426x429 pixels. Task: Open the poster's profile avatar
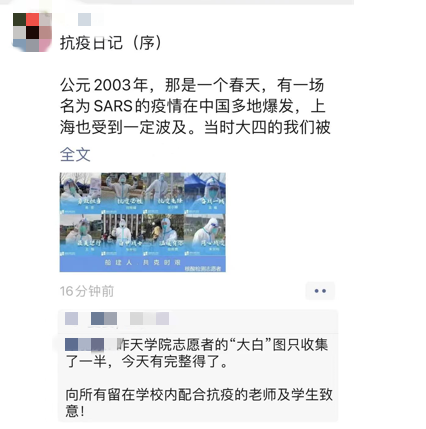click(32, 32)
